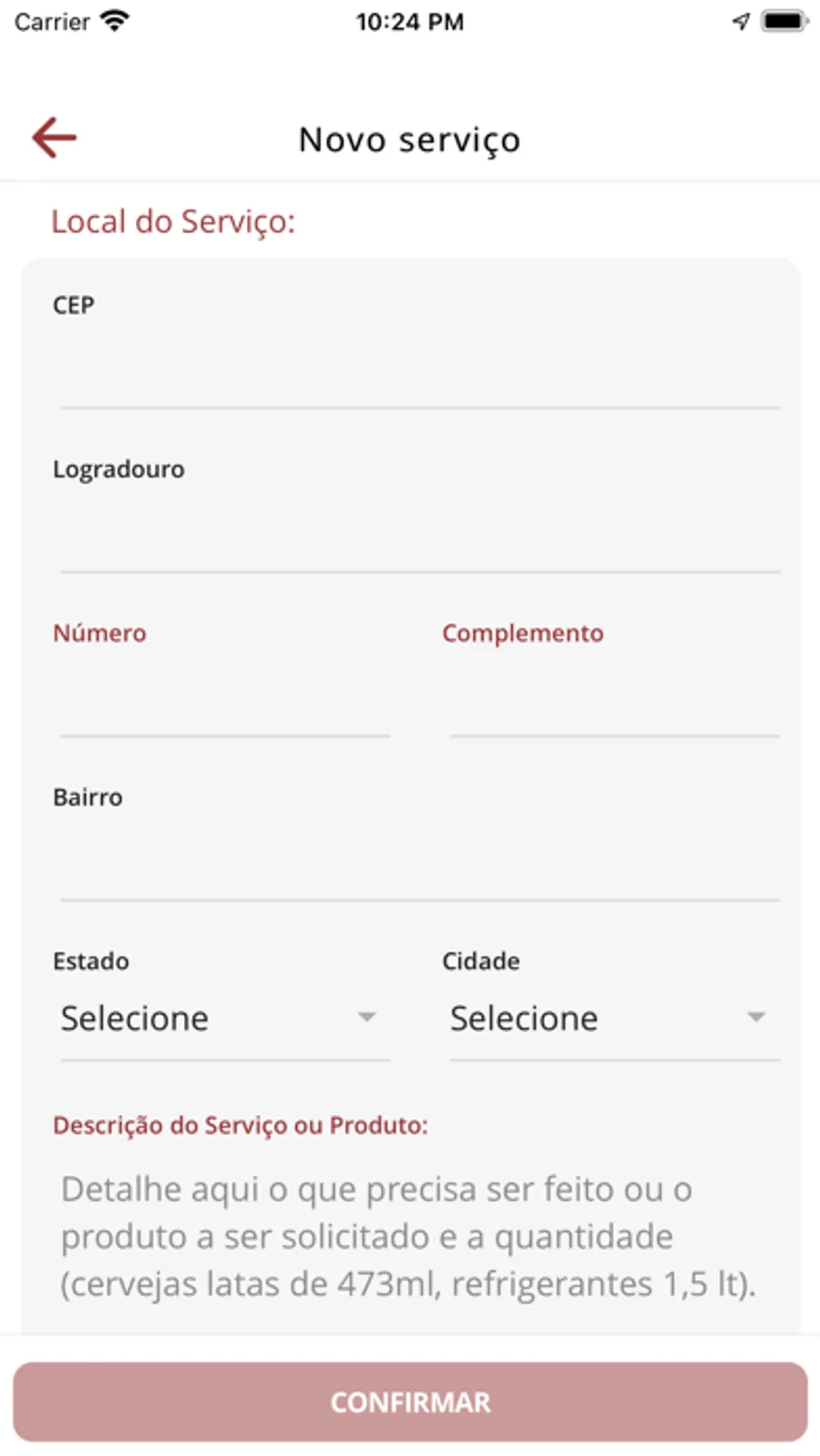Viewport: 820px width, 1456px height.
Task: Focus the Logradouro text field
Action: (419, 538)
